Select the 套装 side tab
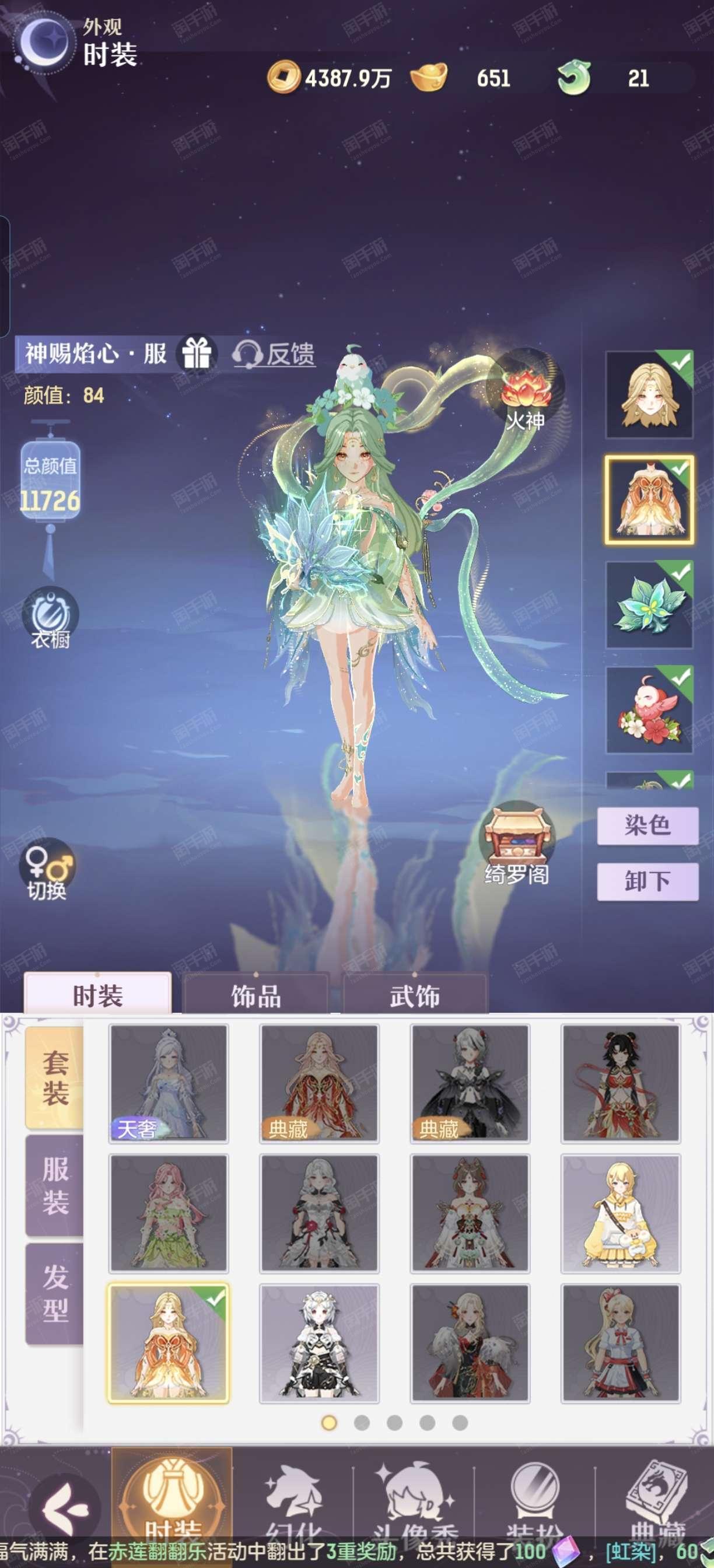714x1568 pixels. pyautogui.click(x=54, y=1077)
